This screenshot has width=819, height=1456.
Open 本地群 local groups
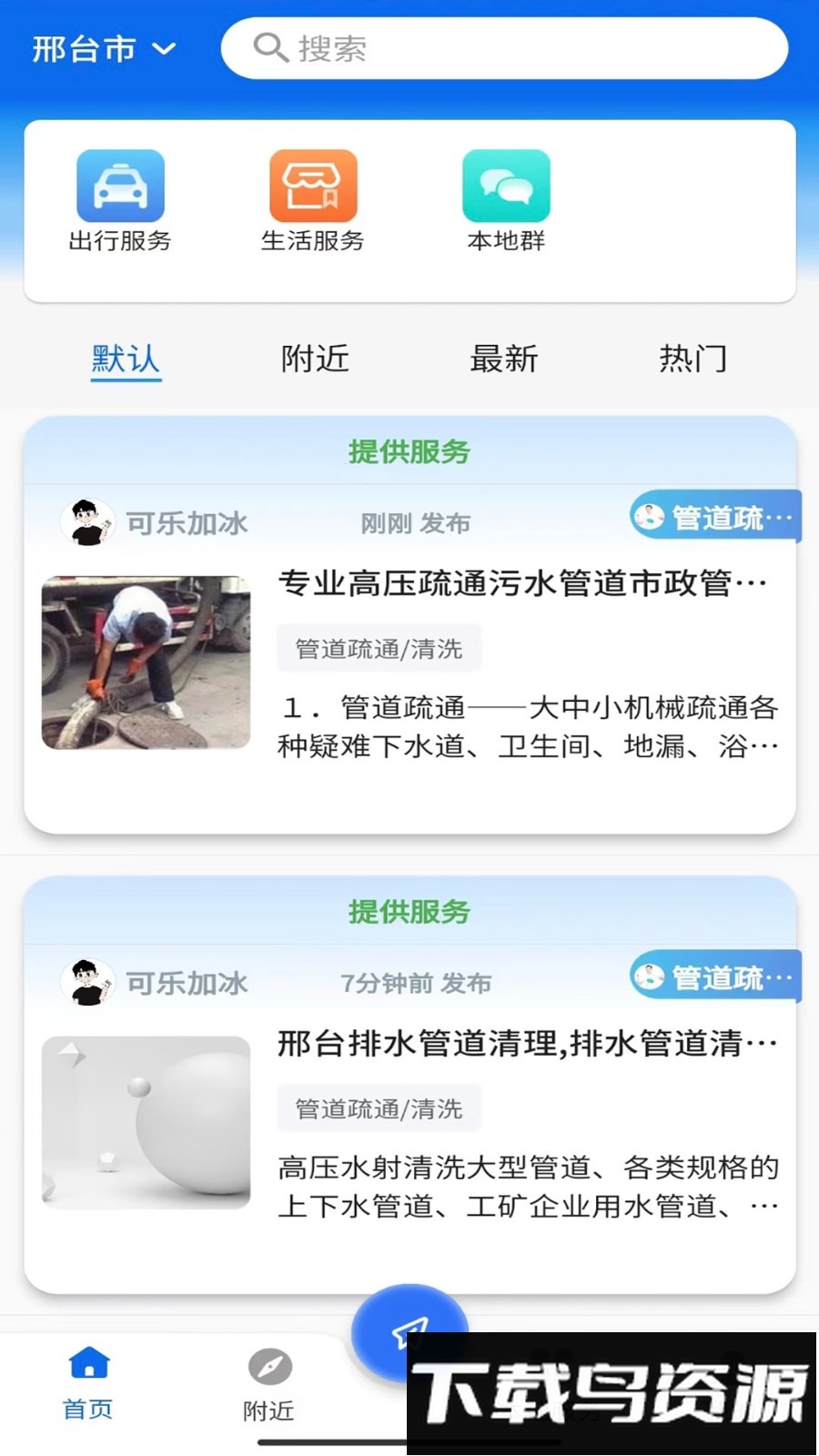(x=506, y=202)
